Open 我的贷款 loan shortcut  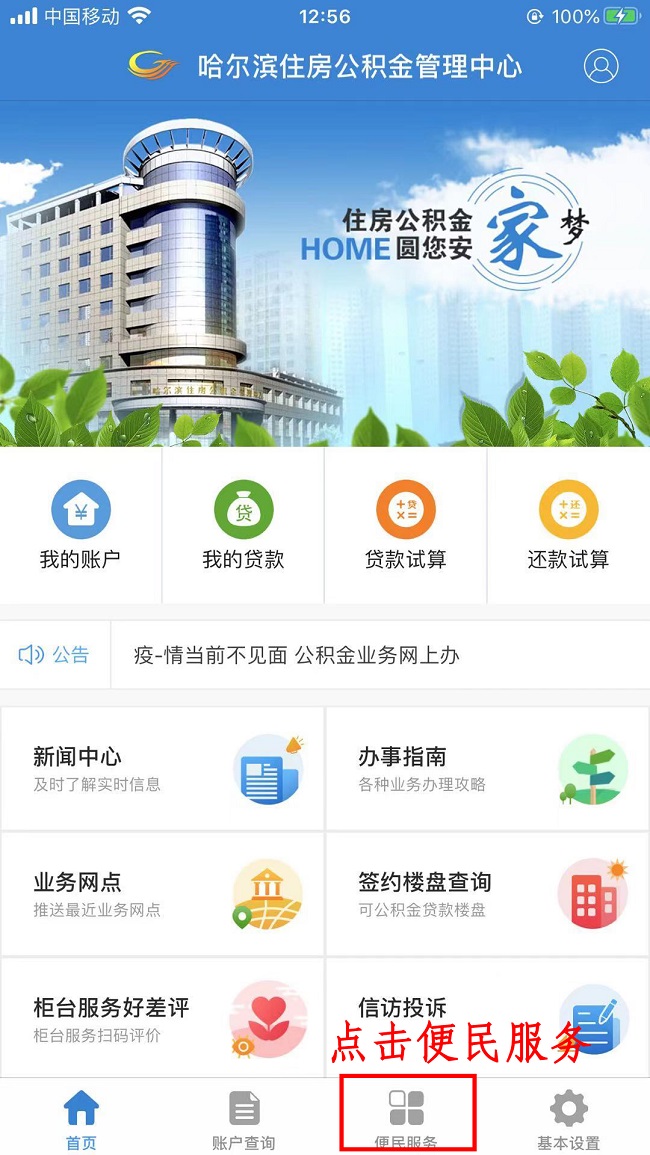(243, 525)
